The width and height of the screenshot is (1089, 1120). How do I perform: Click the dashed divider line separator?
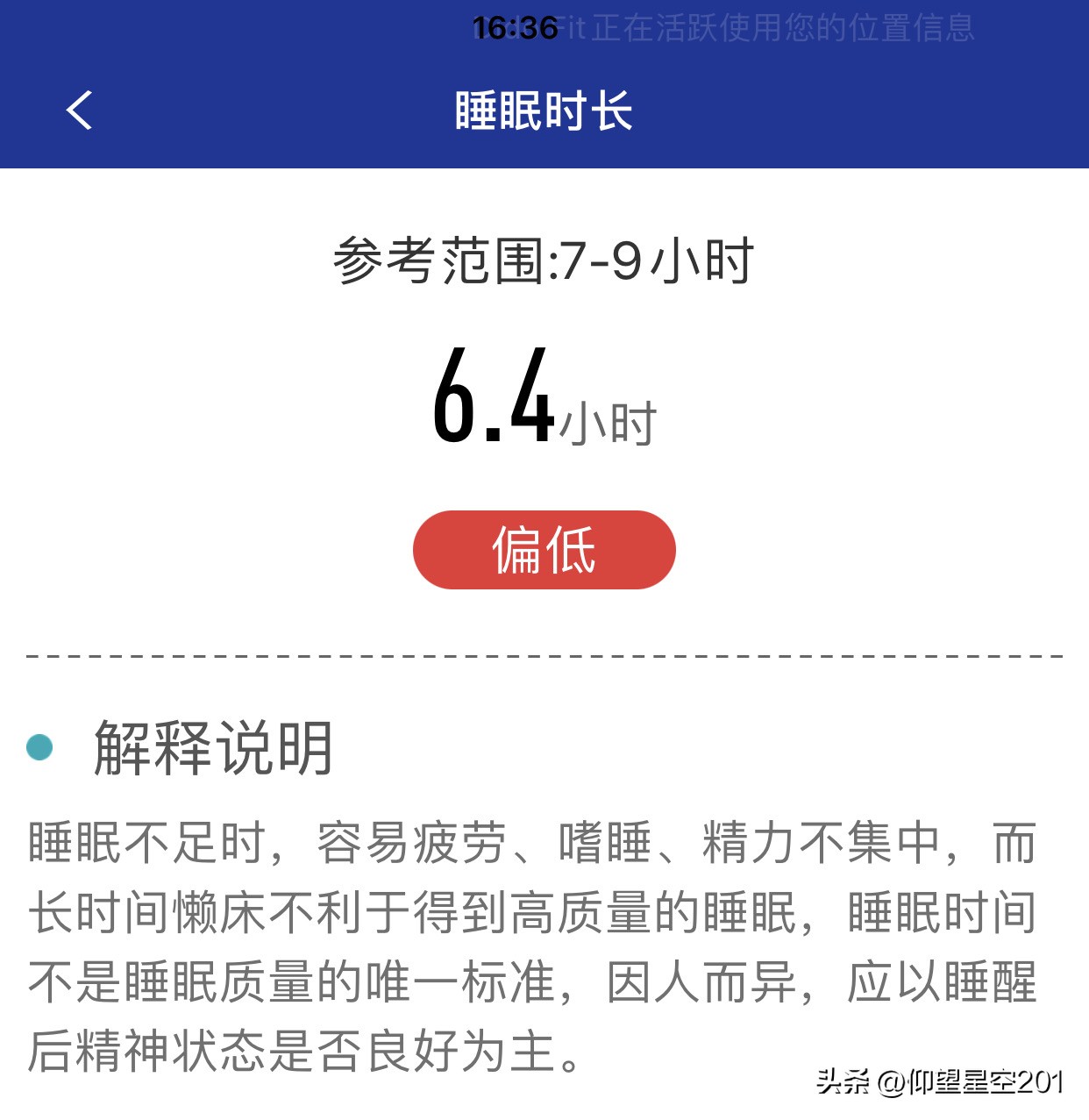pyautogui.click(x=544, y=653)
